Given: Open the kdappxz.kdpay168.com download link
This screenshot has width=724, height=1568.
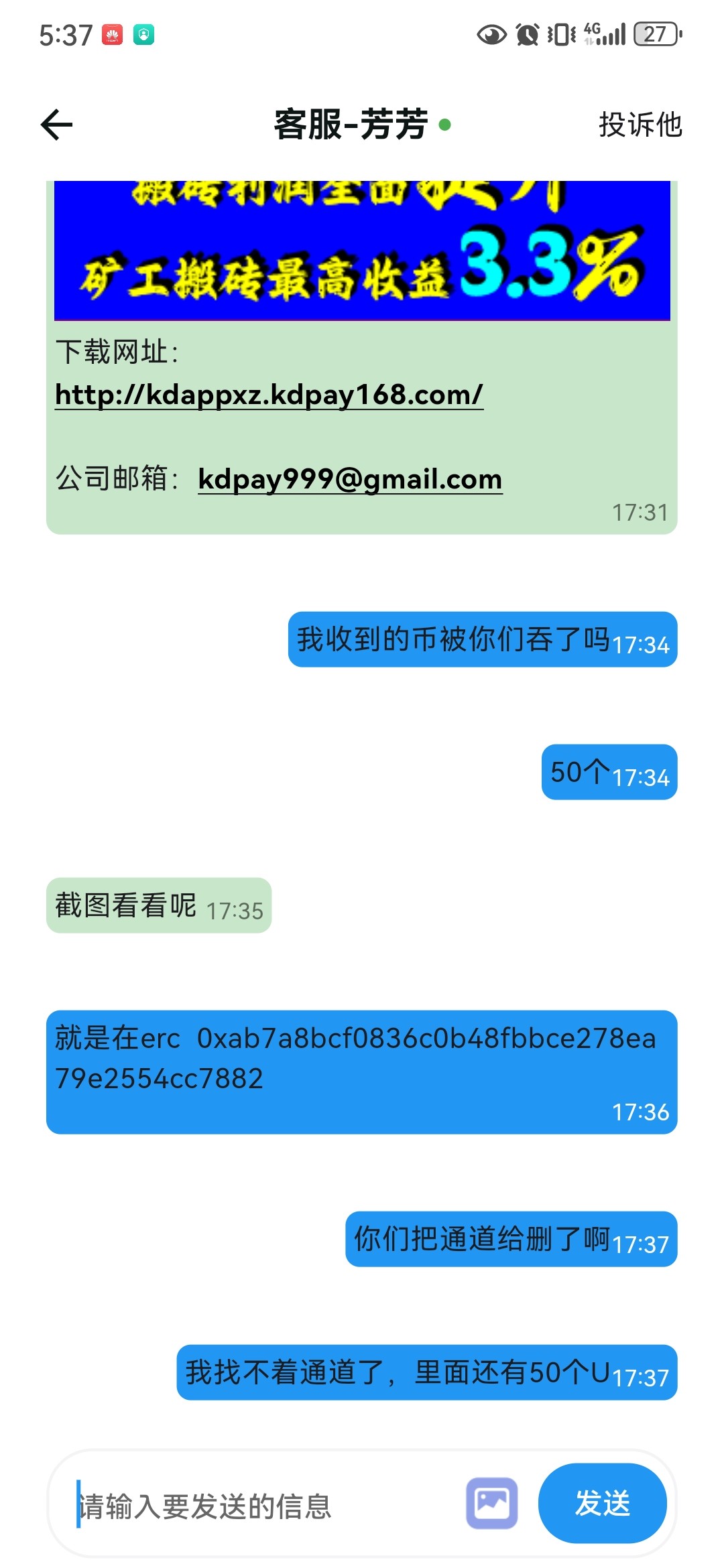Looking at the screenshot, I should point(269,395).
